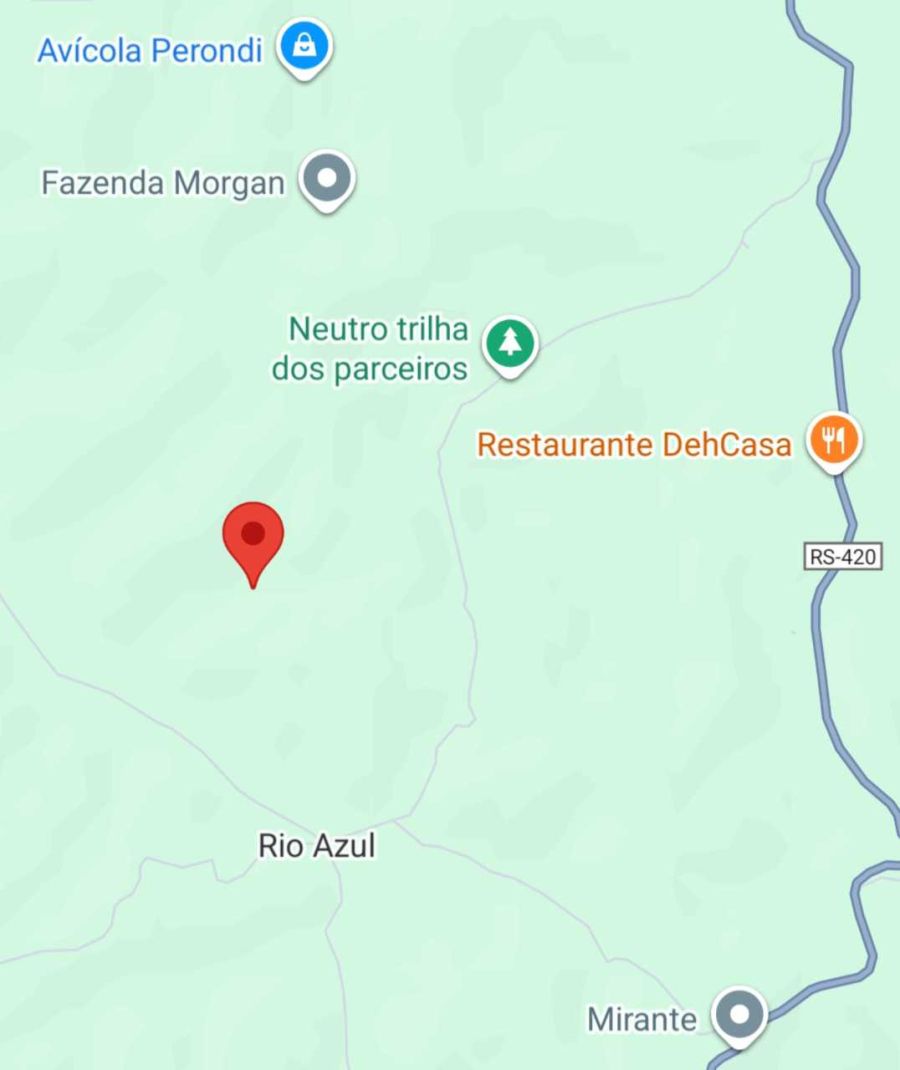View Restaurante DehCasa restaurant marker
This screenshot has height=1070, width=900.
834,439
